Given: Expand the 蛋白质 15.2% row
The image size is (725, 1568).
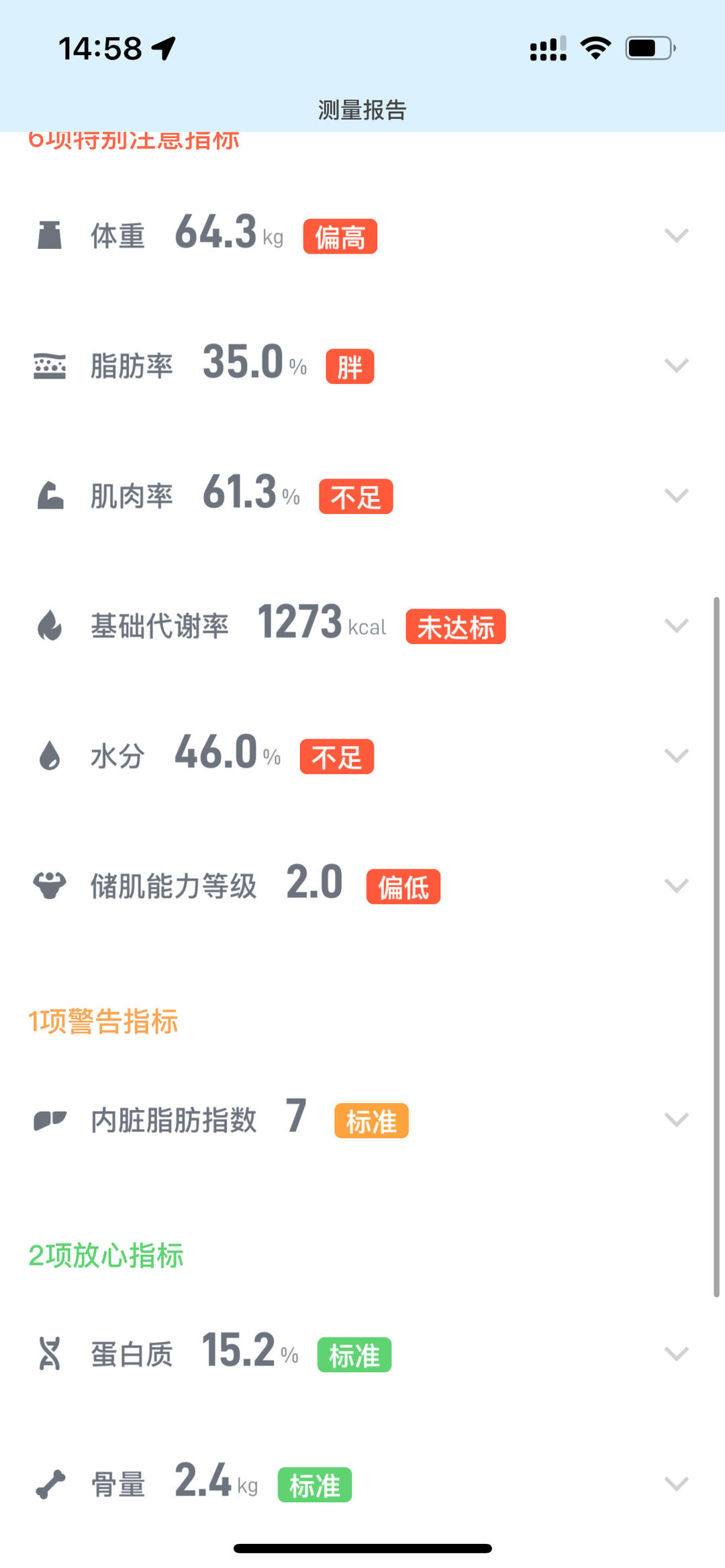Looking at the screenshot, I should [x=676, y=1354].
